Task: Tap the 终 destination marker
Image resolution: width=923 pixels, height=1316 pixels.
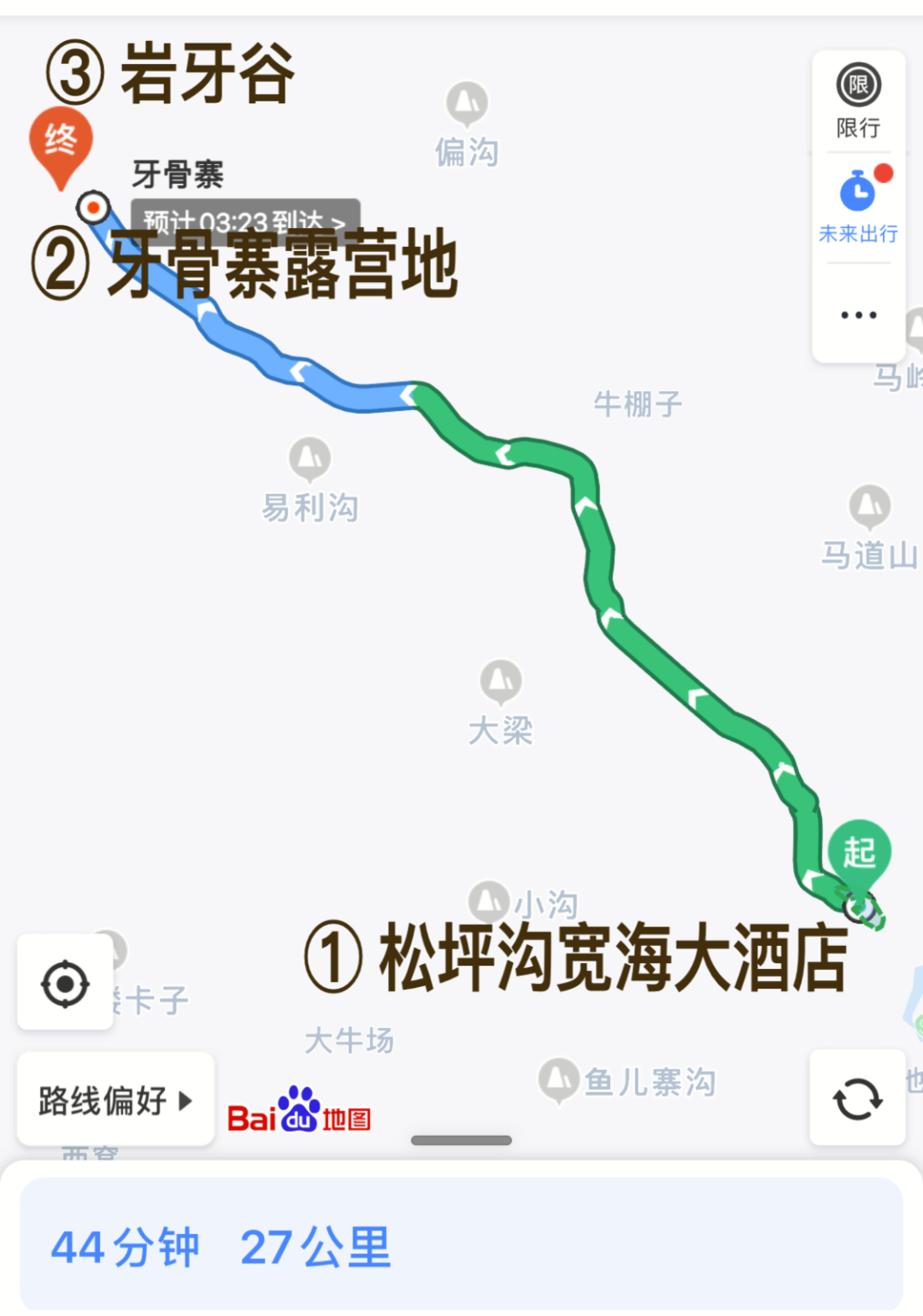Action: (61, 143)
